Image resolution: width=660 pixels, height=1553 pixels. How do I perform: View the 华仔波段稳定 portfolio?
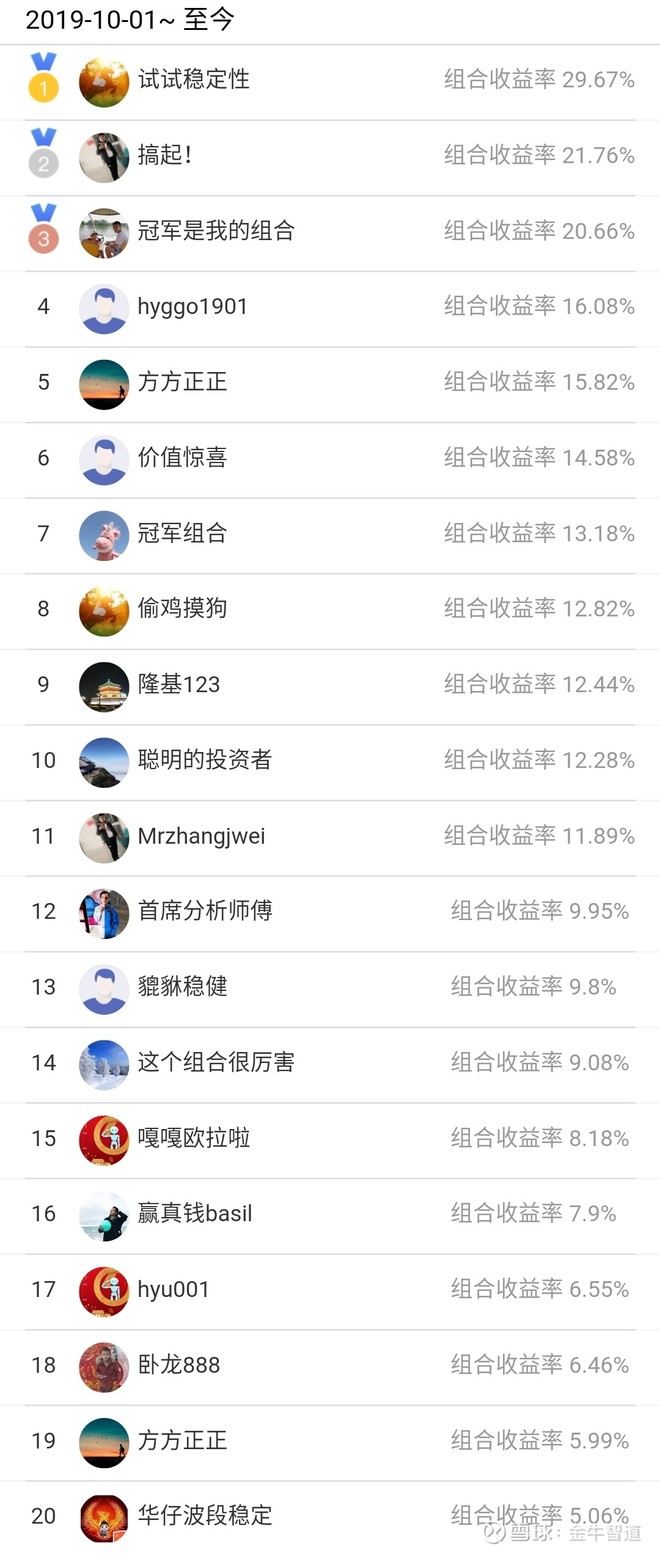click(204, 1516)
